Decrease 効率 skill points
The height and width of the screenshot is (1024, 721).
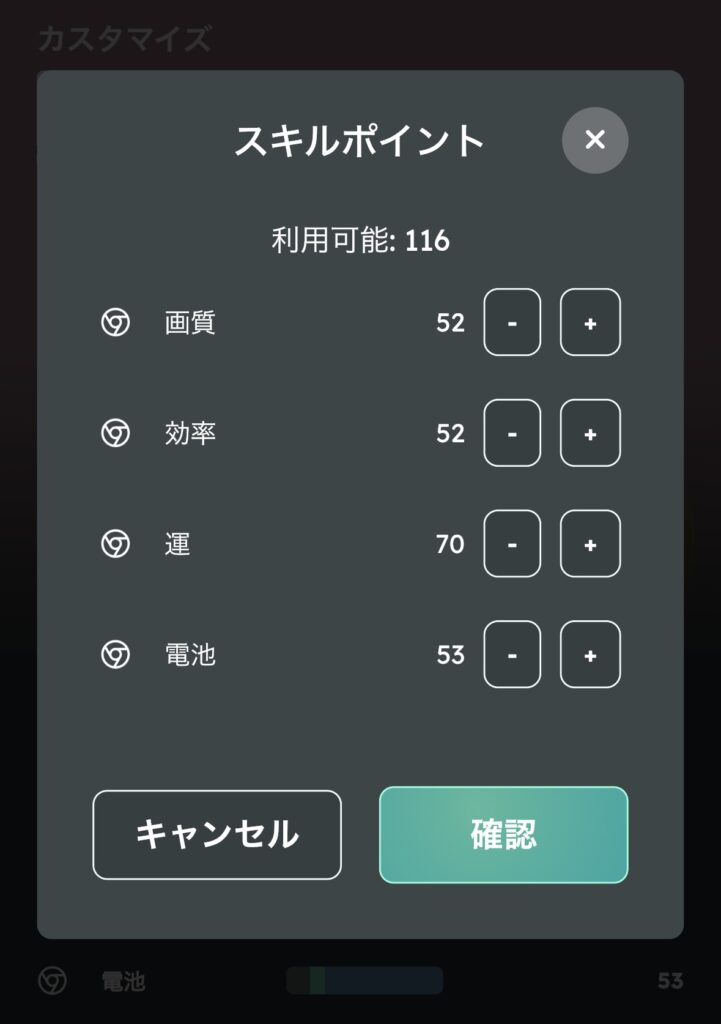tap(512, 434)
